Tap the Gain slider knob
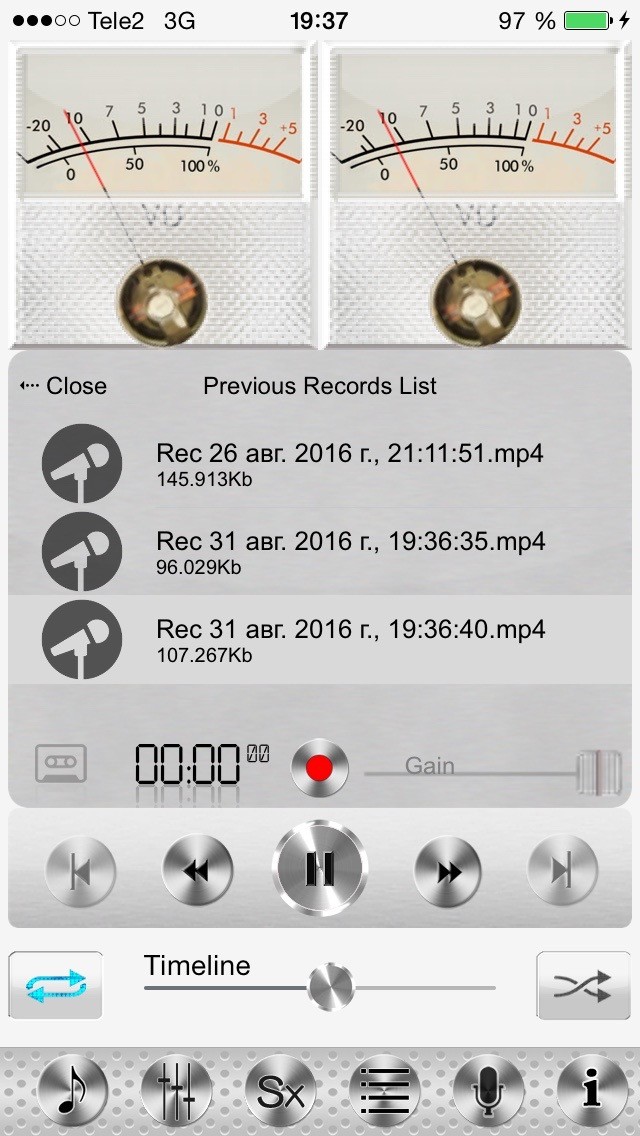 (599, 770)
